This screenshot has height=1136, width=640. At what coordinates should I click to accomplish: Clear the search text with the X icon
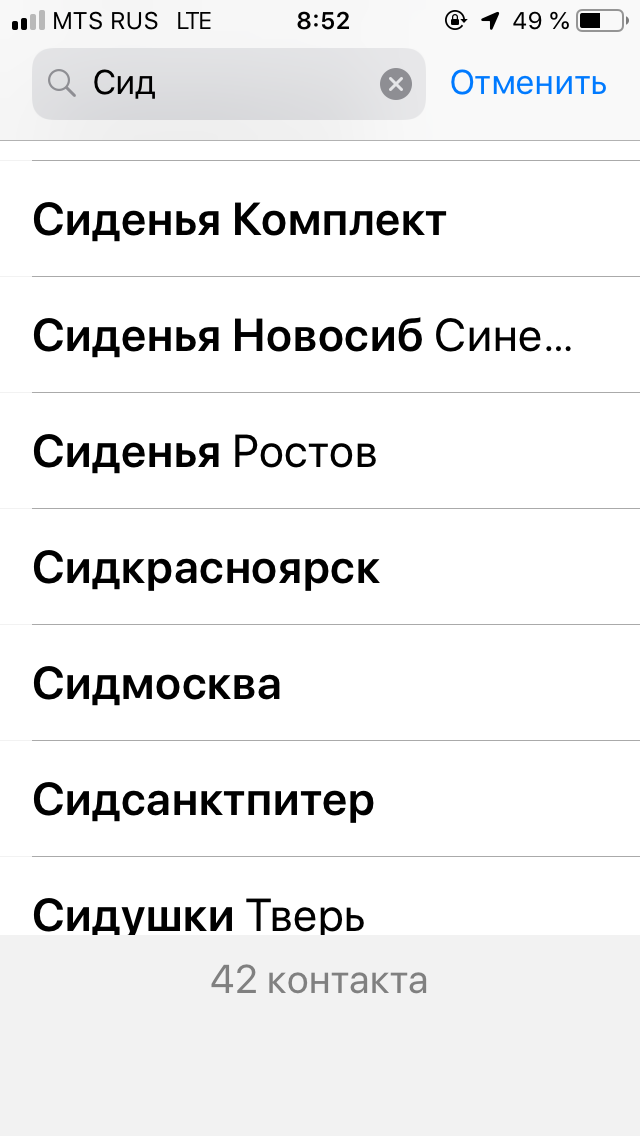[396, 84]
